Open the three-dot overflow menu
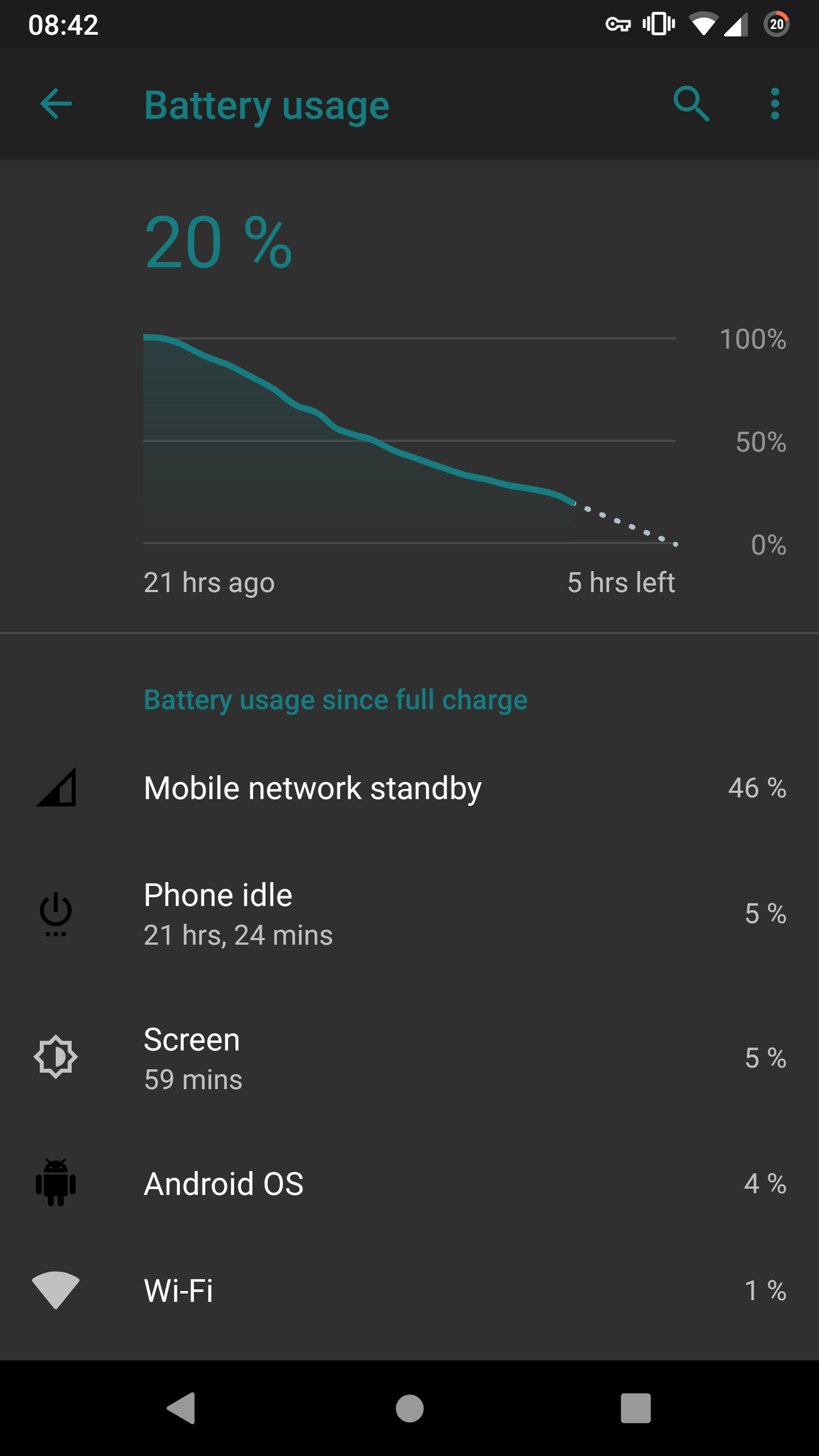 pos(775,104)
